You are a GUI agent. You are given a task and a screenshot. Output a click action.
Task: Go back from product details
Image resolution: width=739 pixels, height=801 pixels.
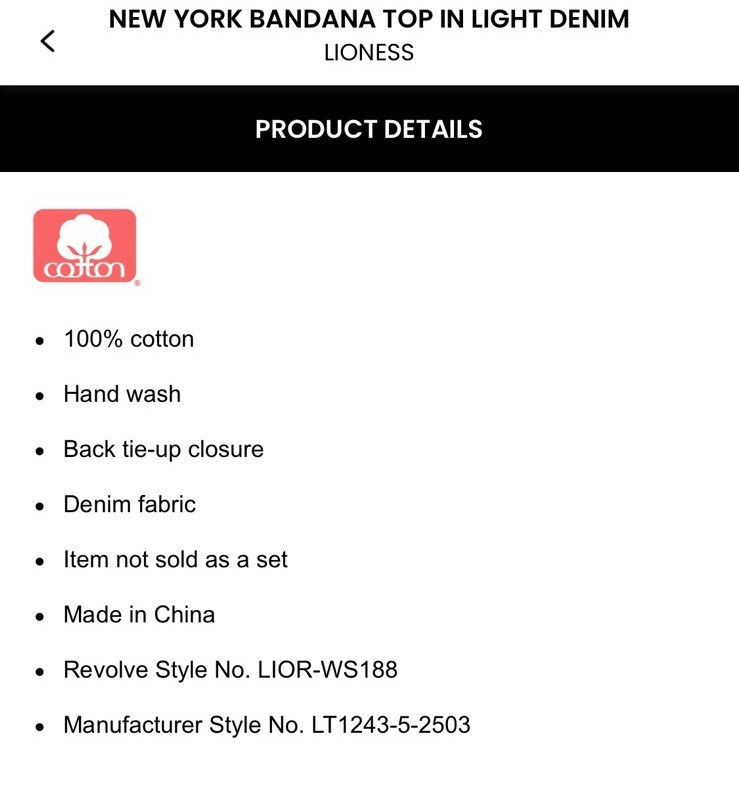tap(47, 41)
